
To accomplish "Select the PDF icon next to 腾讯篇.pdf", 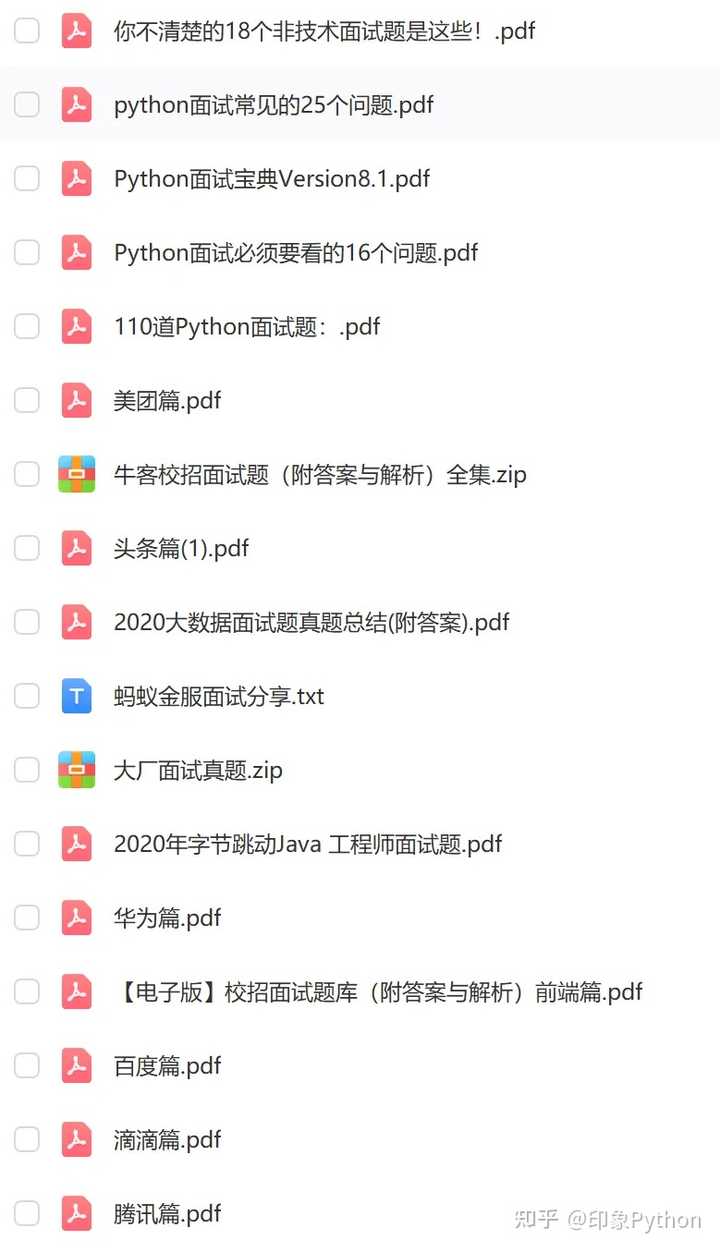I will [x=76, y=1214].
